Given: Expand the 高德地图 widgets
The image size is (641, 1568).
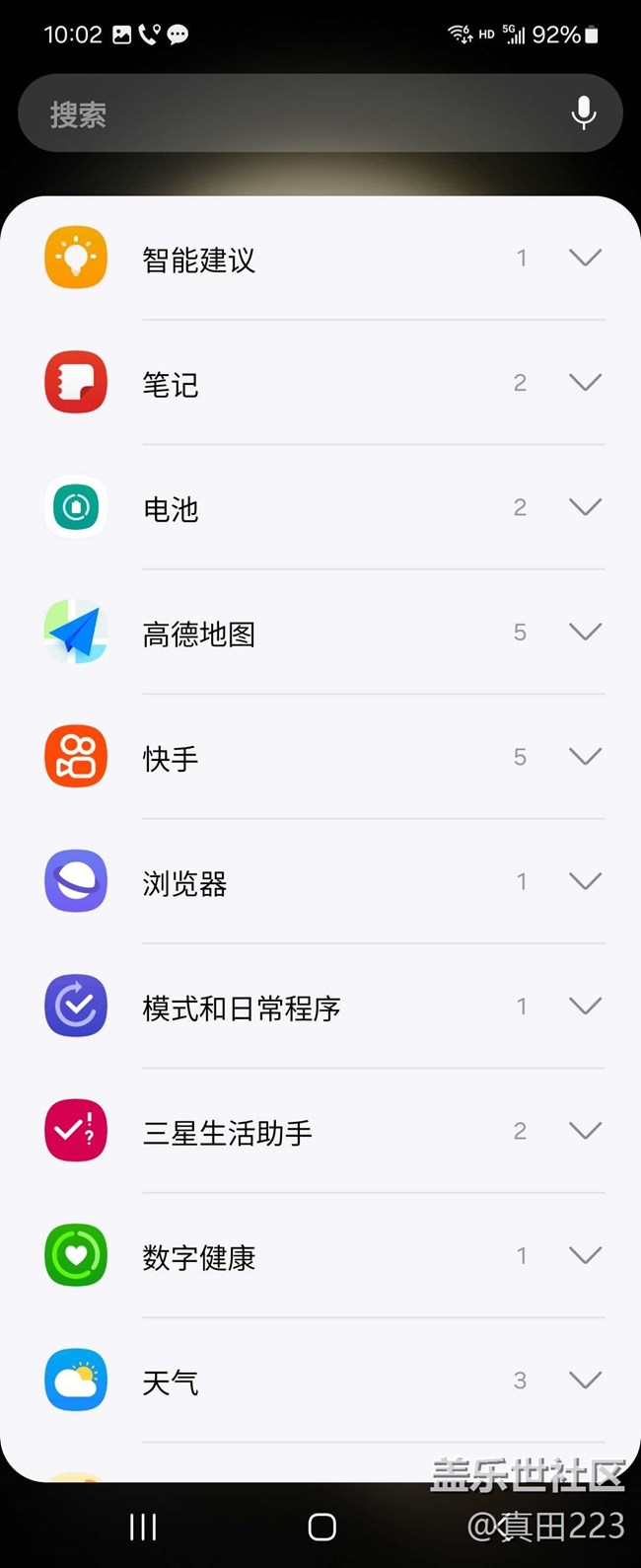Looking at the screenshot, I should 585,633.
